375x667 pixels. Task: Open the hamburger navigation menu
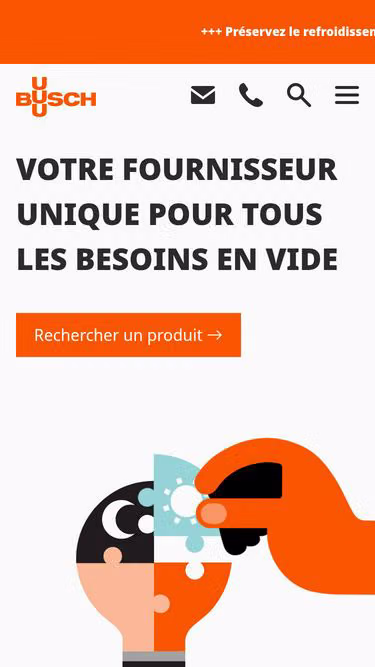click(347, 95)
